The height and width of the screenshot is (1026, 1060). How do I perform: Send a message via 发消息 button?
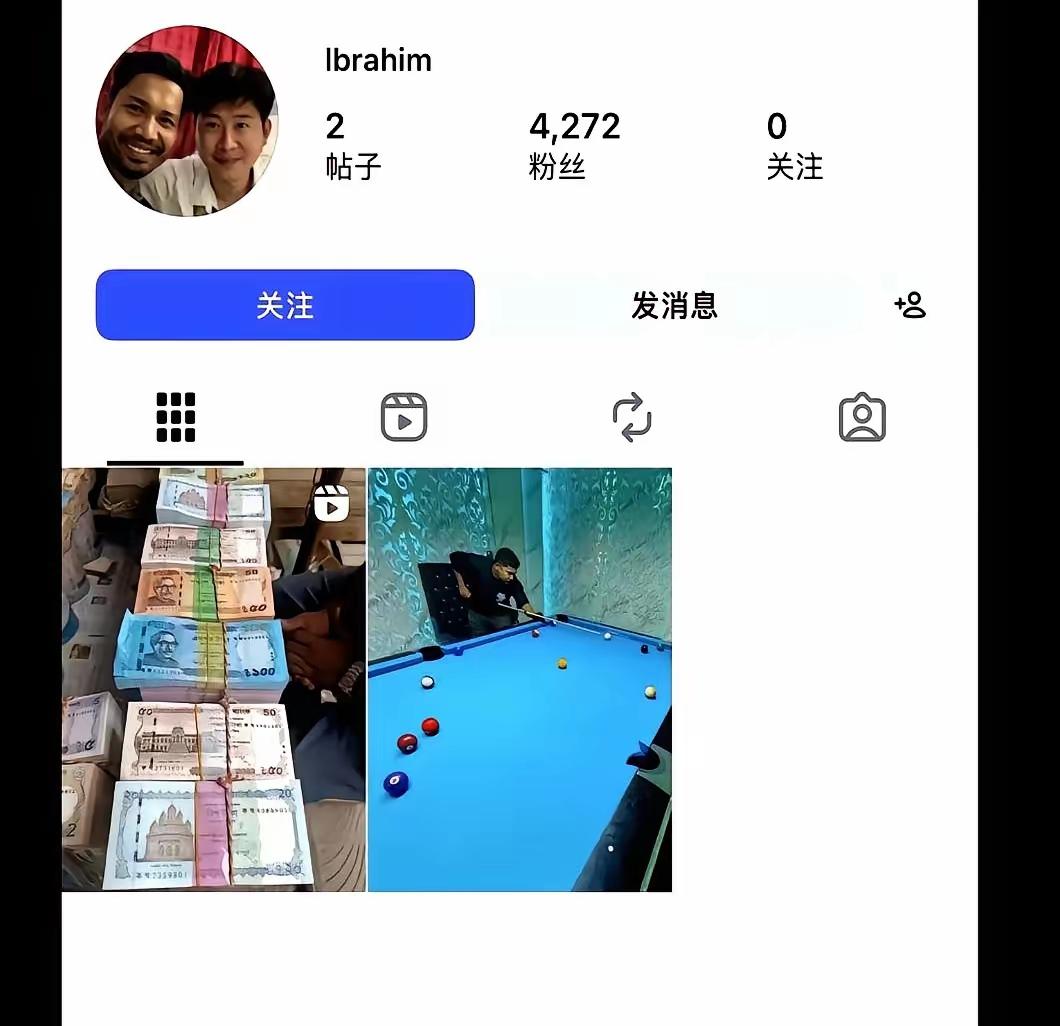[674, 305]
